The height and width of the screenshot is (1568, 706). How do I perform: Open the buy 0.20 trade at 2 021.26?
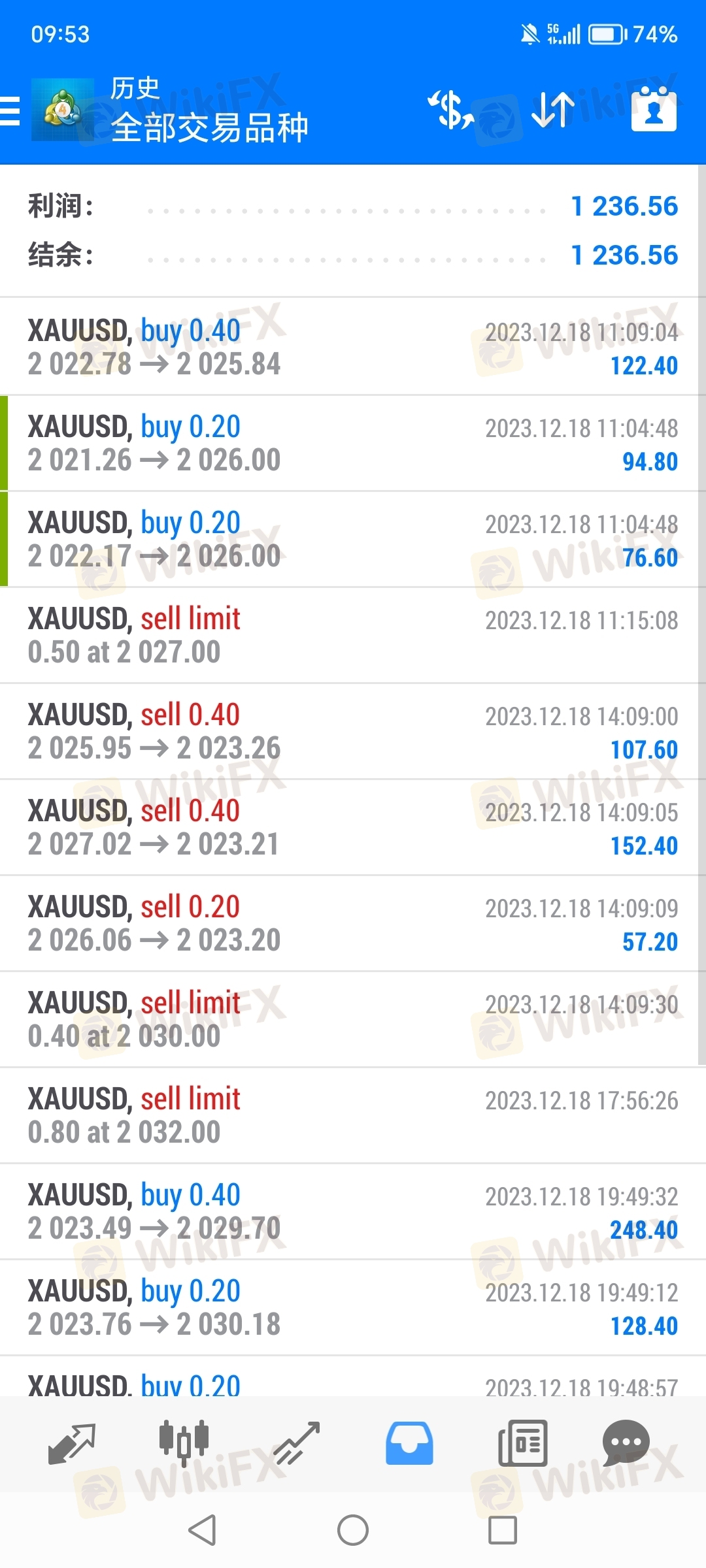point(353,443)
